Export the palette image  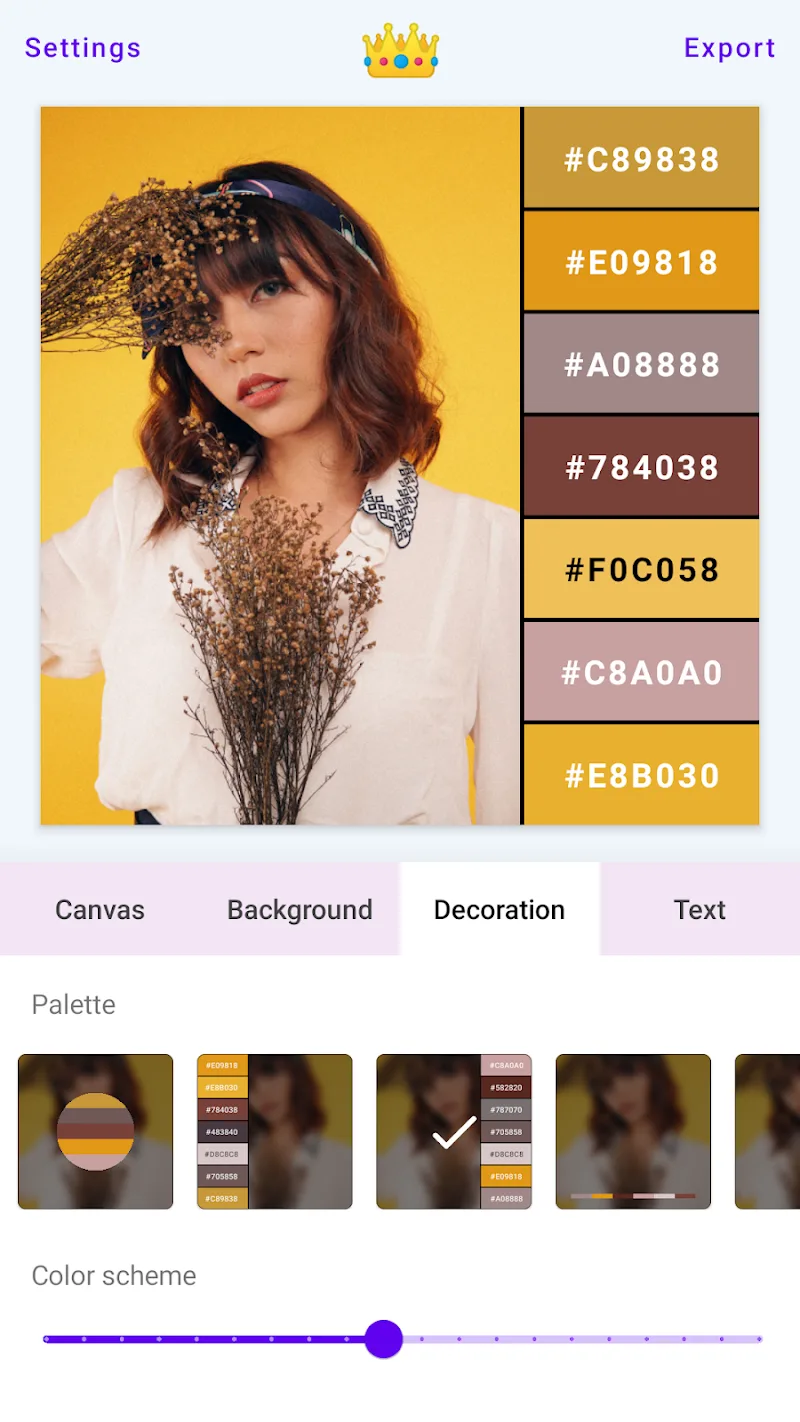click(729, 48)
